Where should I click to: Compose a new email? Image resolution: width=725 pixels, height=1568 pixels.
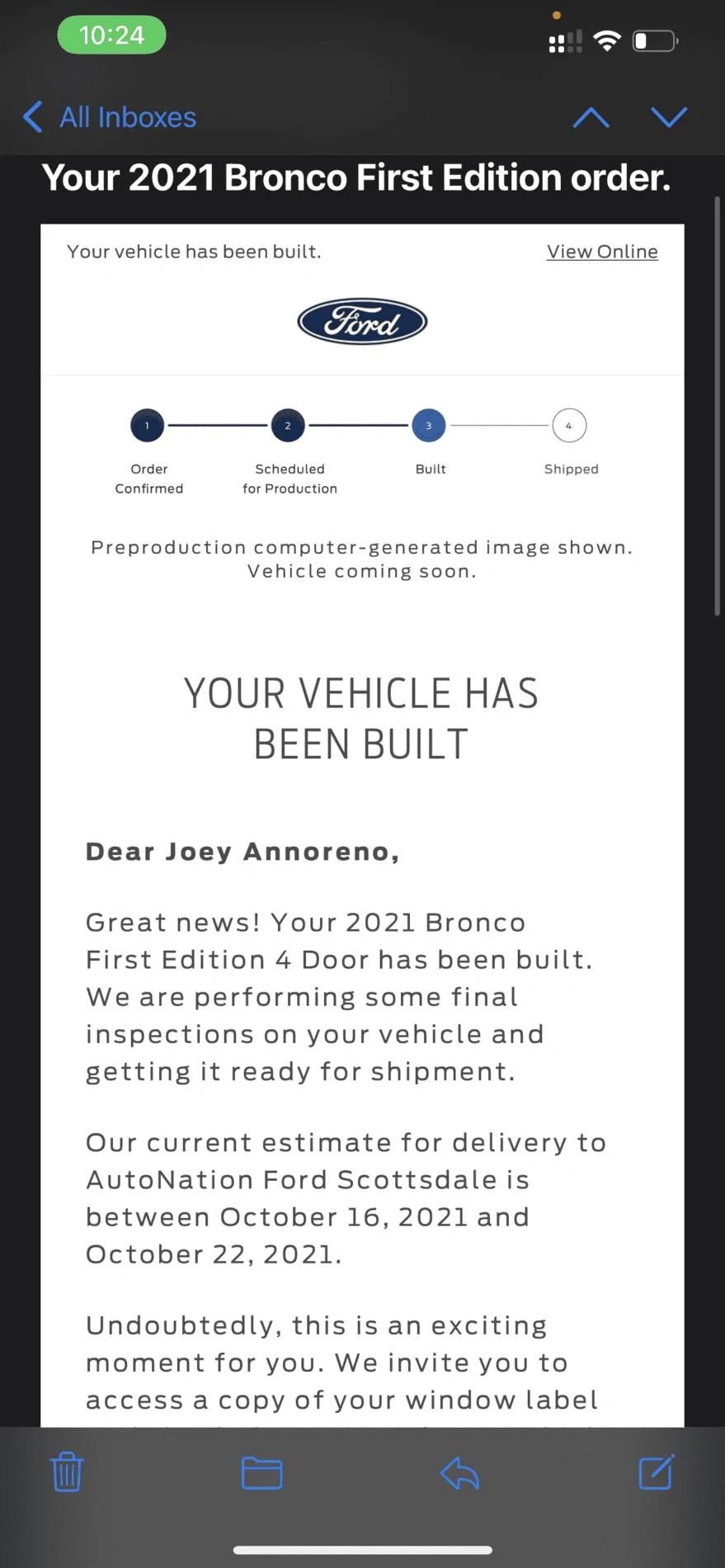tap(657, 1471)
